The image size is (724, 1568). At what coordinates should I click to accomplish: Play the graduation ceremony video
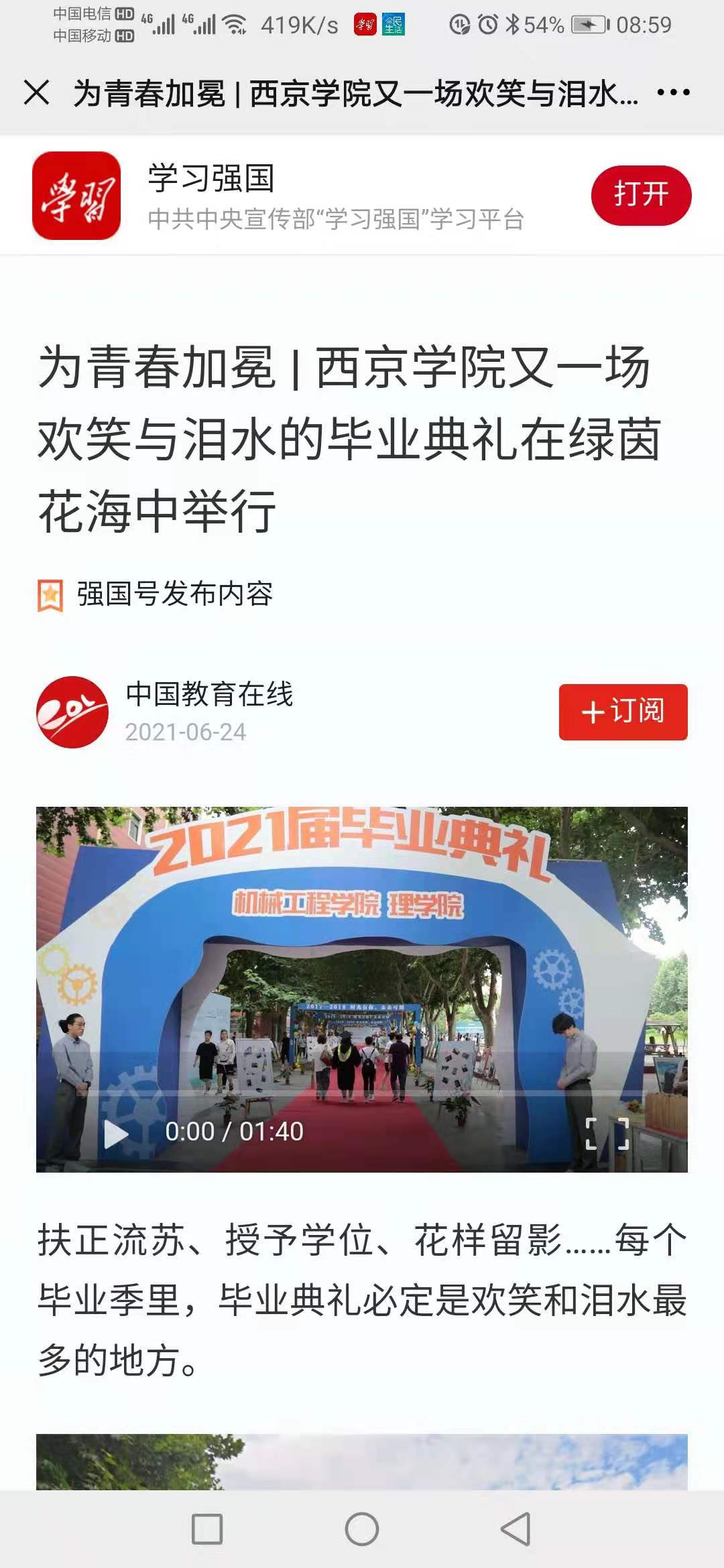[117, 1134]
